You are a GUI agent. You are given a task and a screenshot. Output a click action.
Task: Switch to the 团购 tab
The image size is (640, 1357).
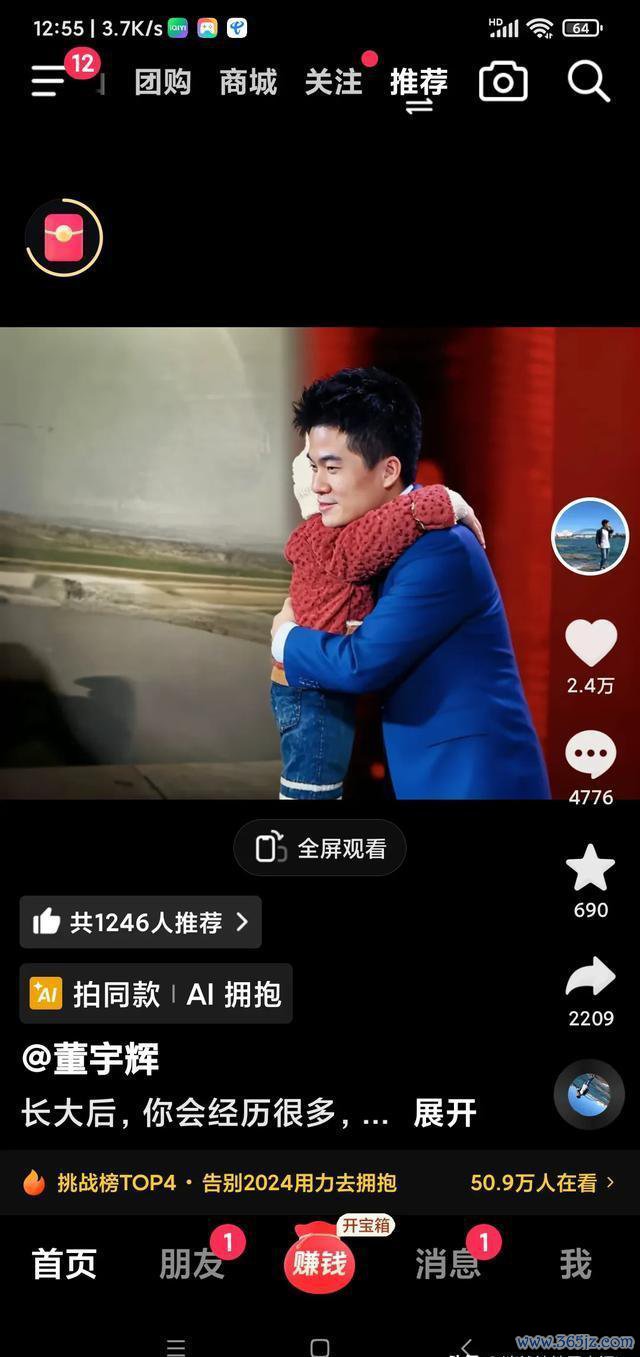tap(162, 82)
